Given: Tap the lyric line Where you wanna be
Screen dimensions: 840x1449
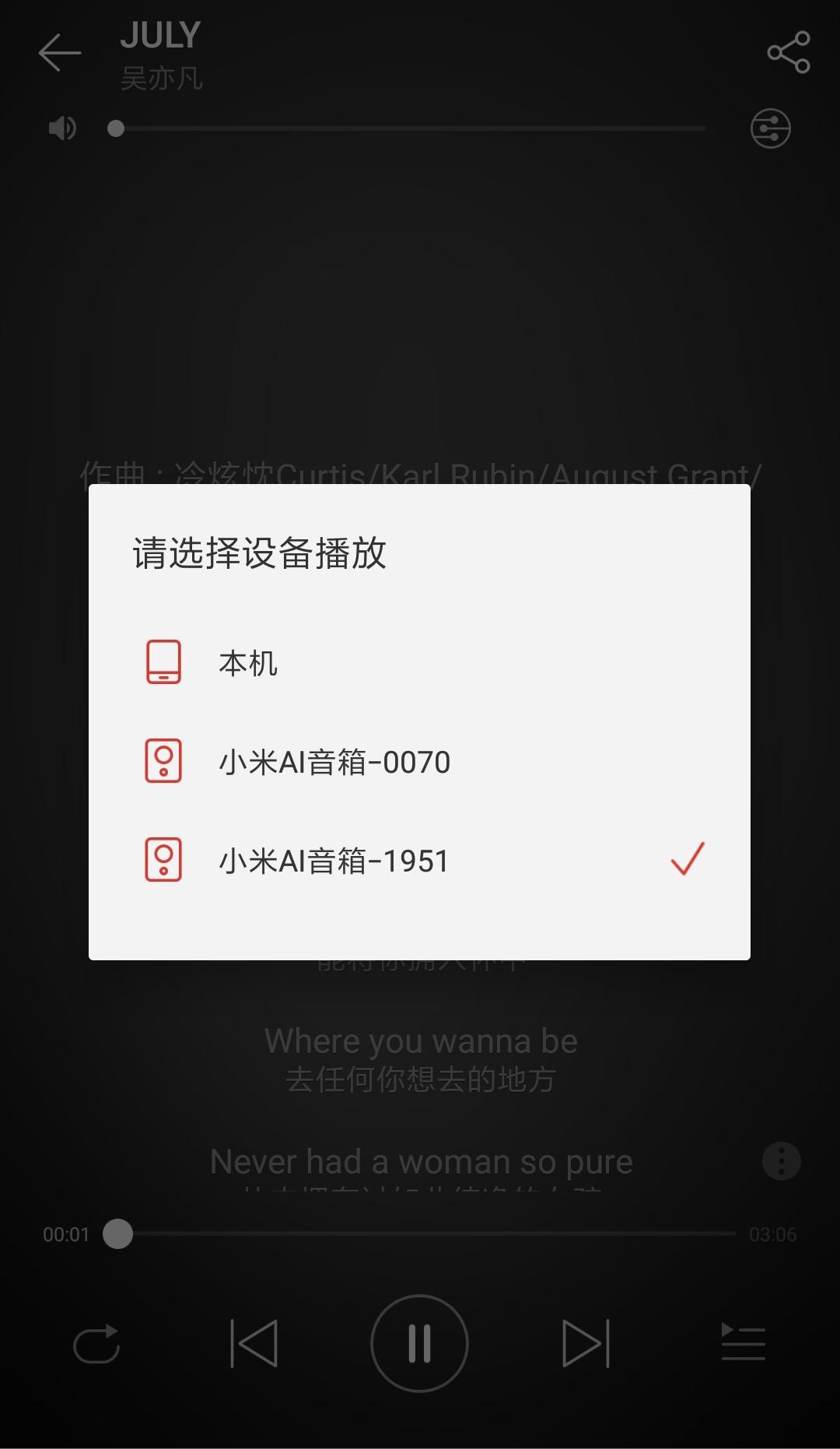Looking at the screenshot, I should click(x=420, y=1040).
